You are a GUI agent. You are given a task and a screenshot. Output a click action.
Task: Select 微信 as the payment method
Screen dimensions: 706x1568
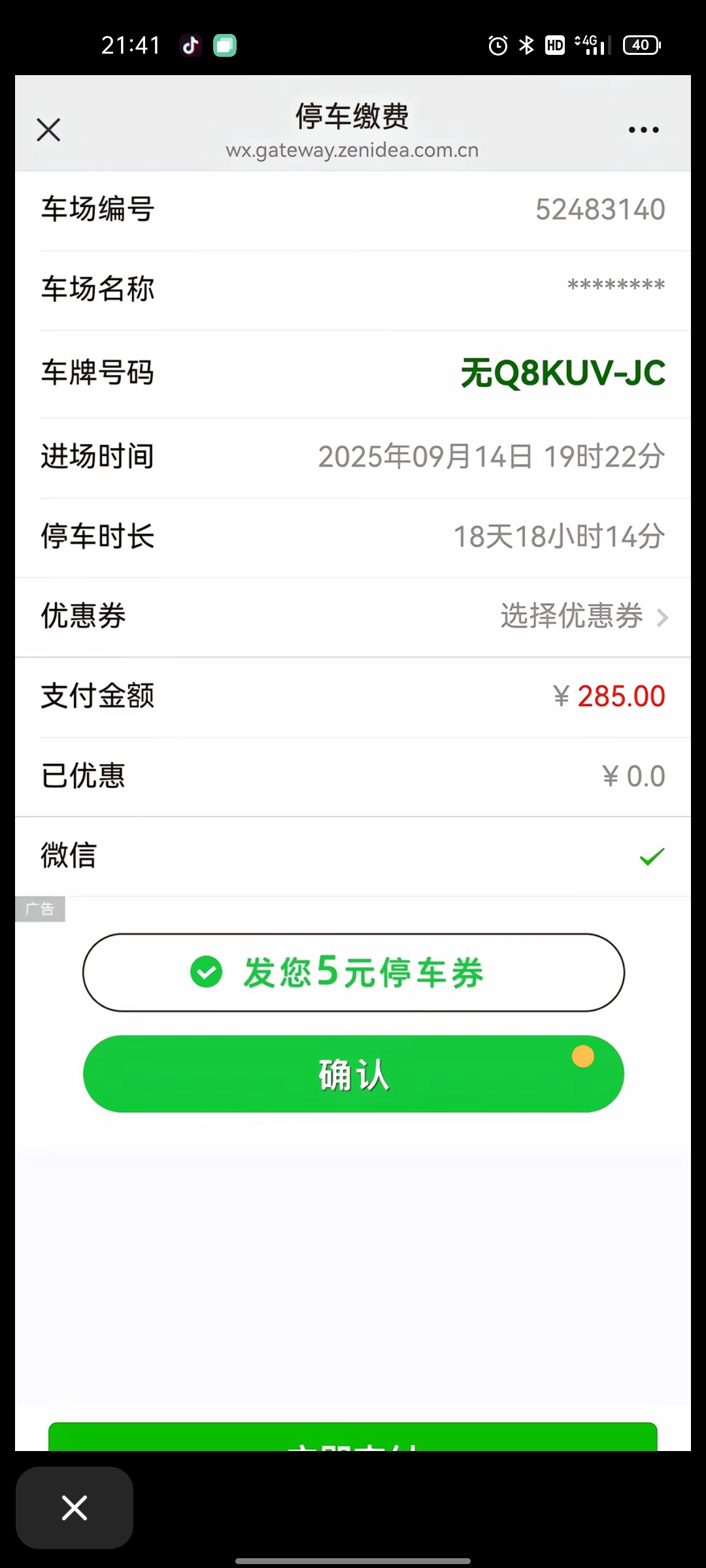tap(353, 856)
